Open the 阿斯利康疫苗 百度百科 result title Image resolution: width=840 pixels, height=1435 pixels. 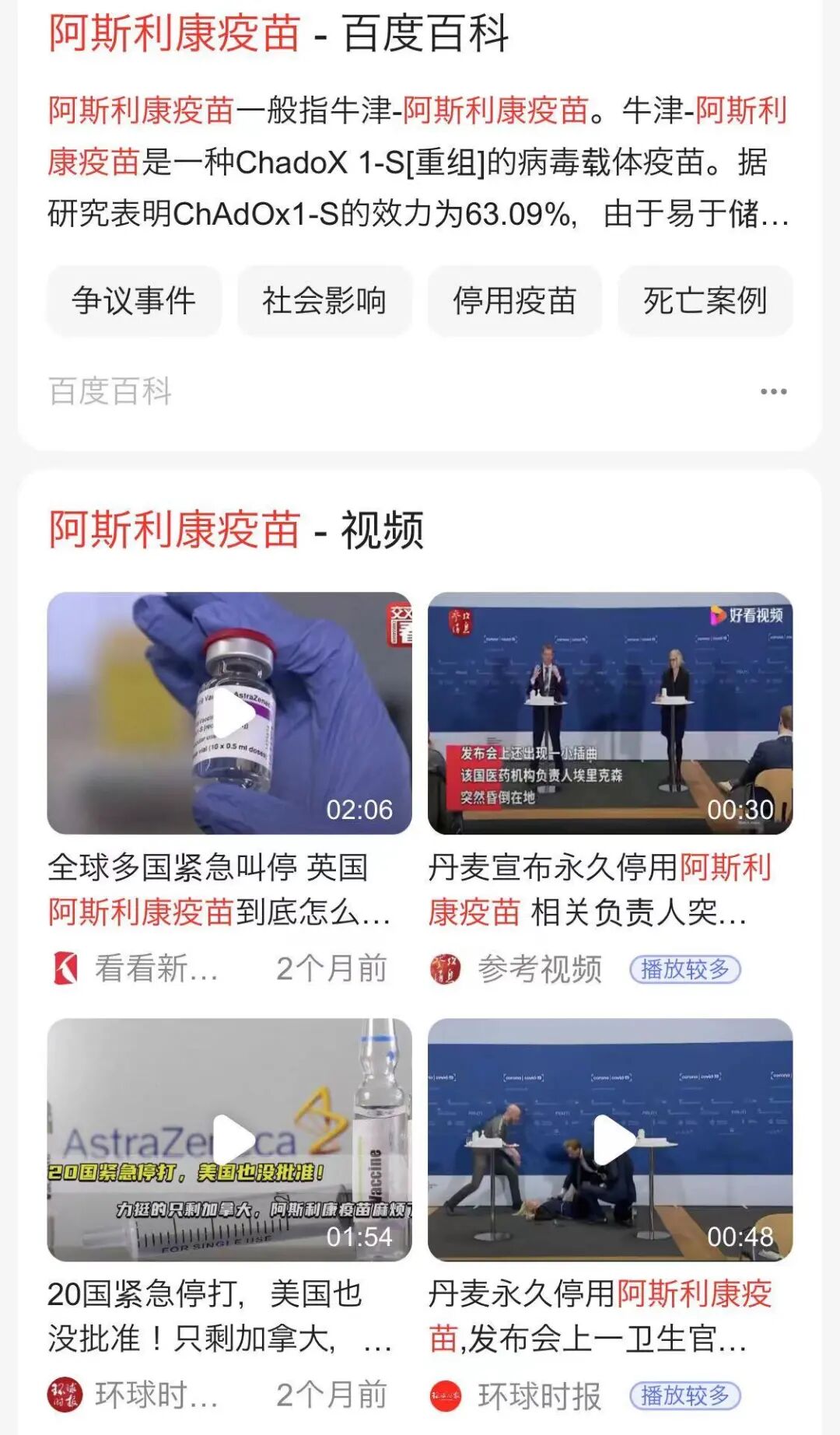[278, 34]
